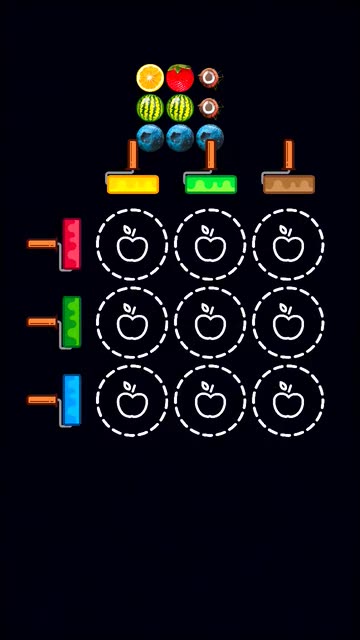
Task: Tap the red paint roller beside the first row
Action: [x=54, y=244]
